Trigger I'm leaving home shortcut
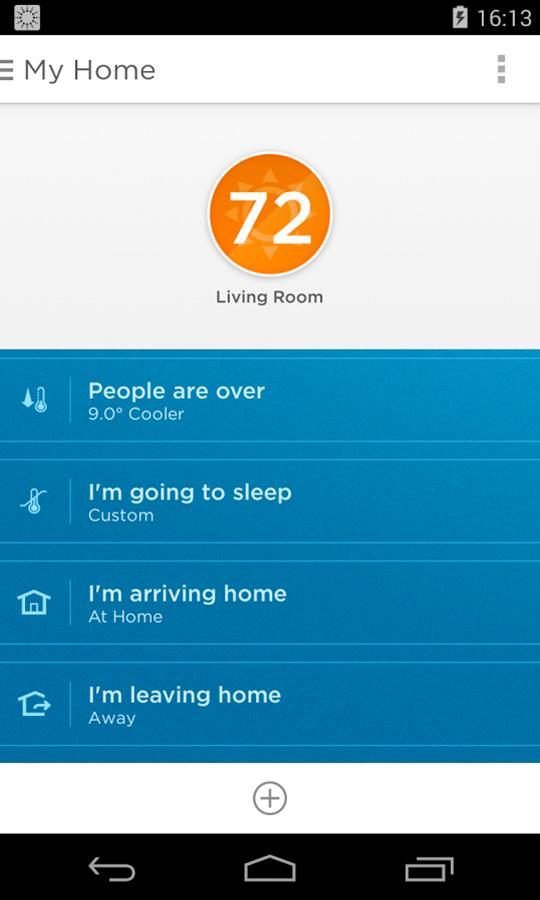 point(270,704)
